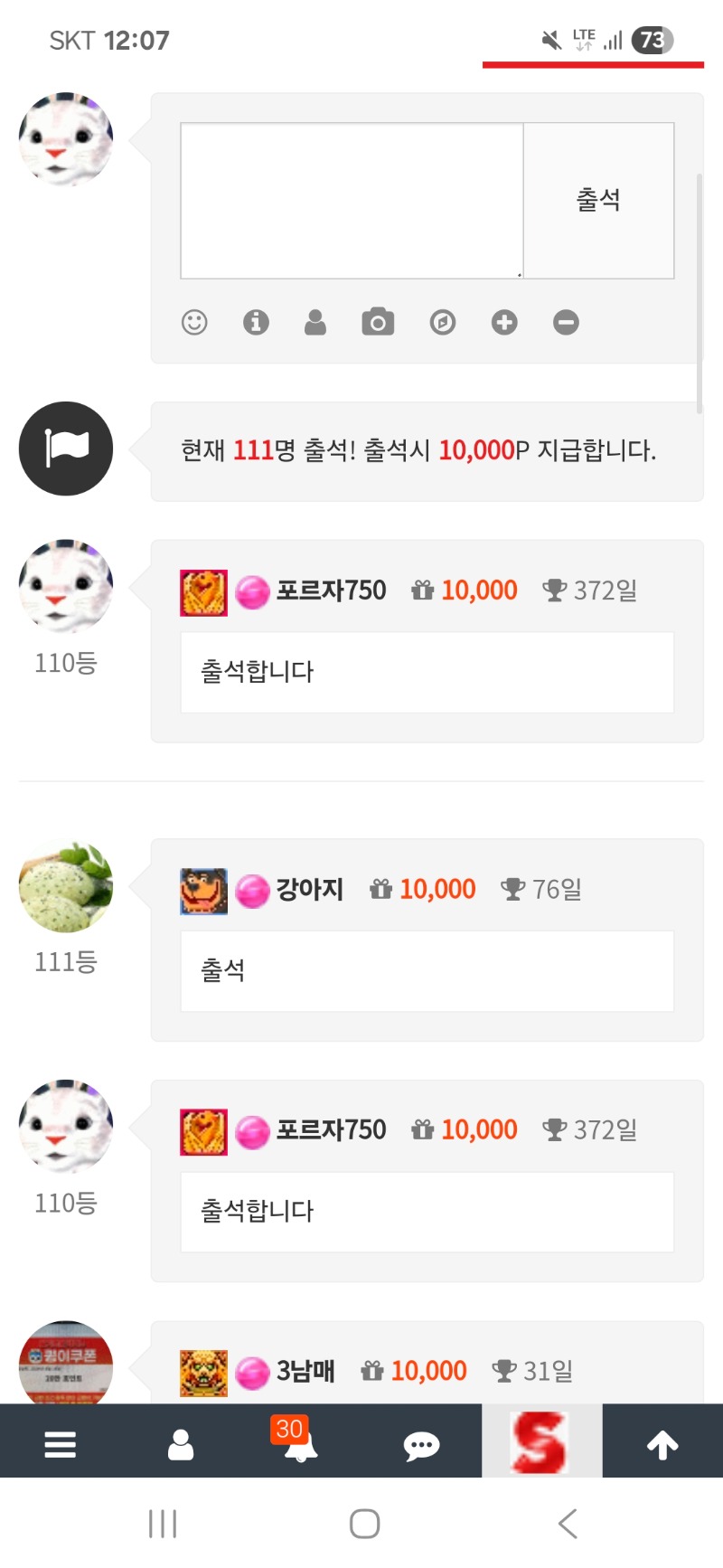Tap the info circle icon
Viewport: 723px width, 1568px height.
pos(256,322)
